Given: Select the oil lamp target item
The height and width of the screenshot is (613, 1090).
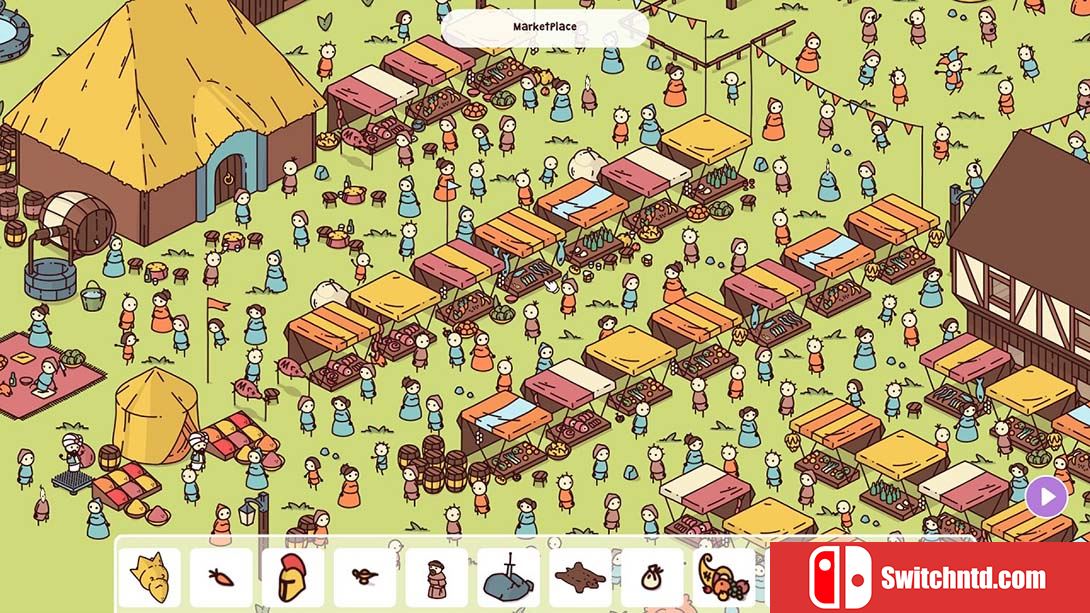Looking at the screenshot, I should 365,577.
